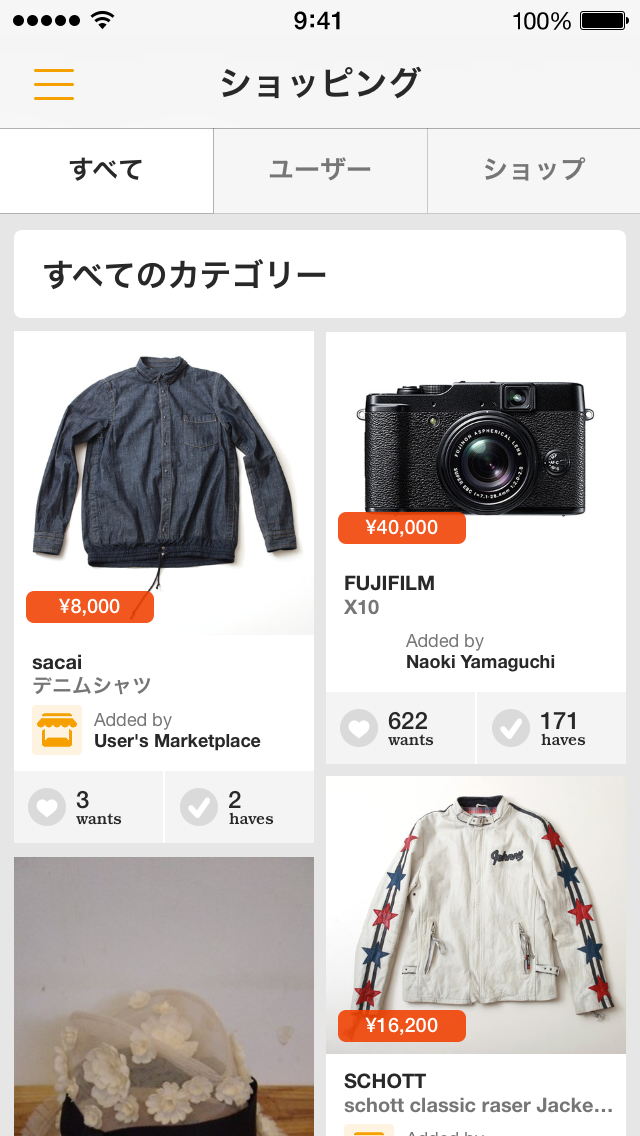This screenshot has width=640, height=1136.
Task: Select the すべて tab
Action: (107, 170)
